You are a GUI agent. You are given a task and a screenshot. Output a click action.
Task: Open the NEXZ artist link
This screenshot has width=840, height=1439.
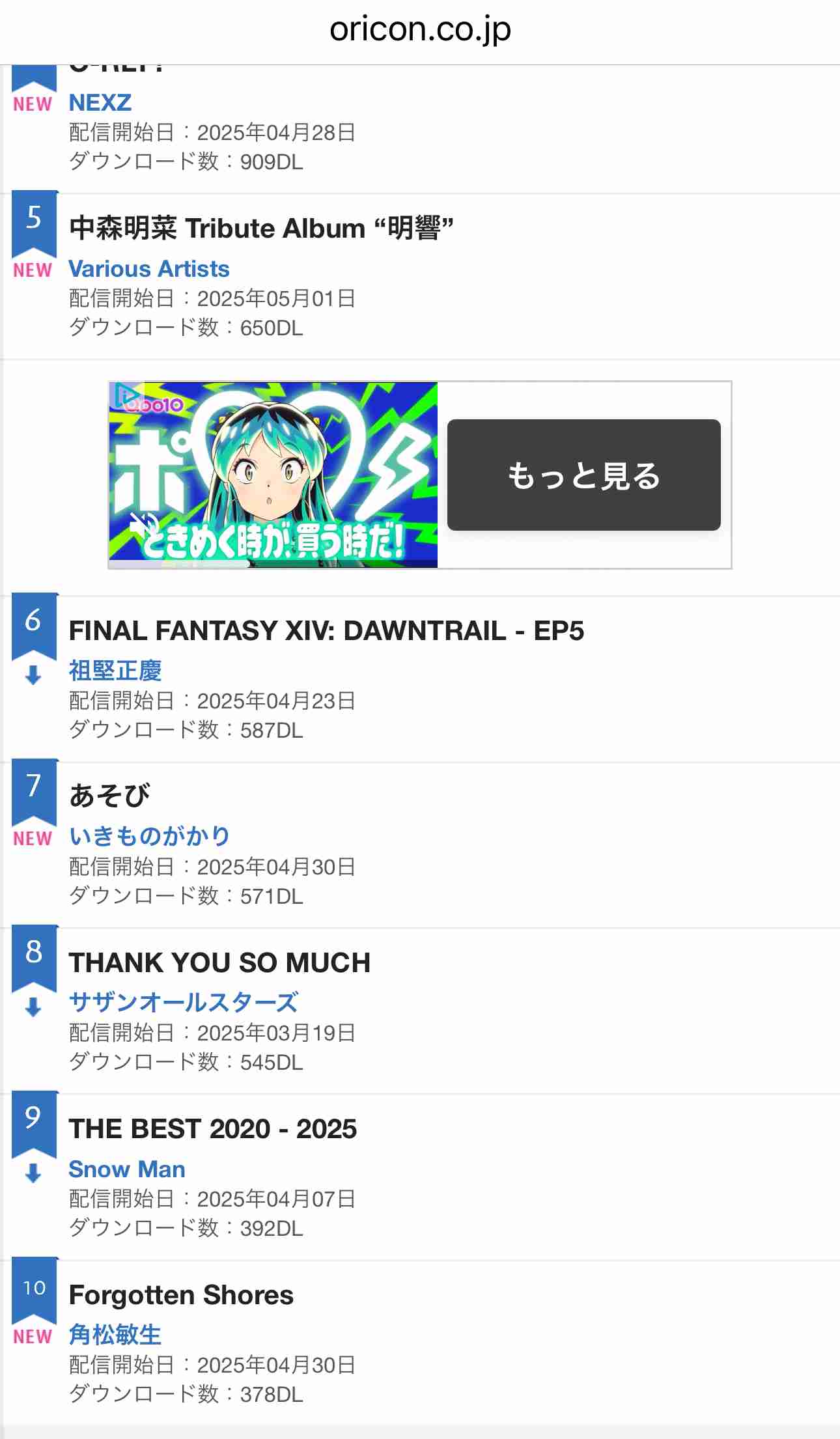[x=100, y=103]
